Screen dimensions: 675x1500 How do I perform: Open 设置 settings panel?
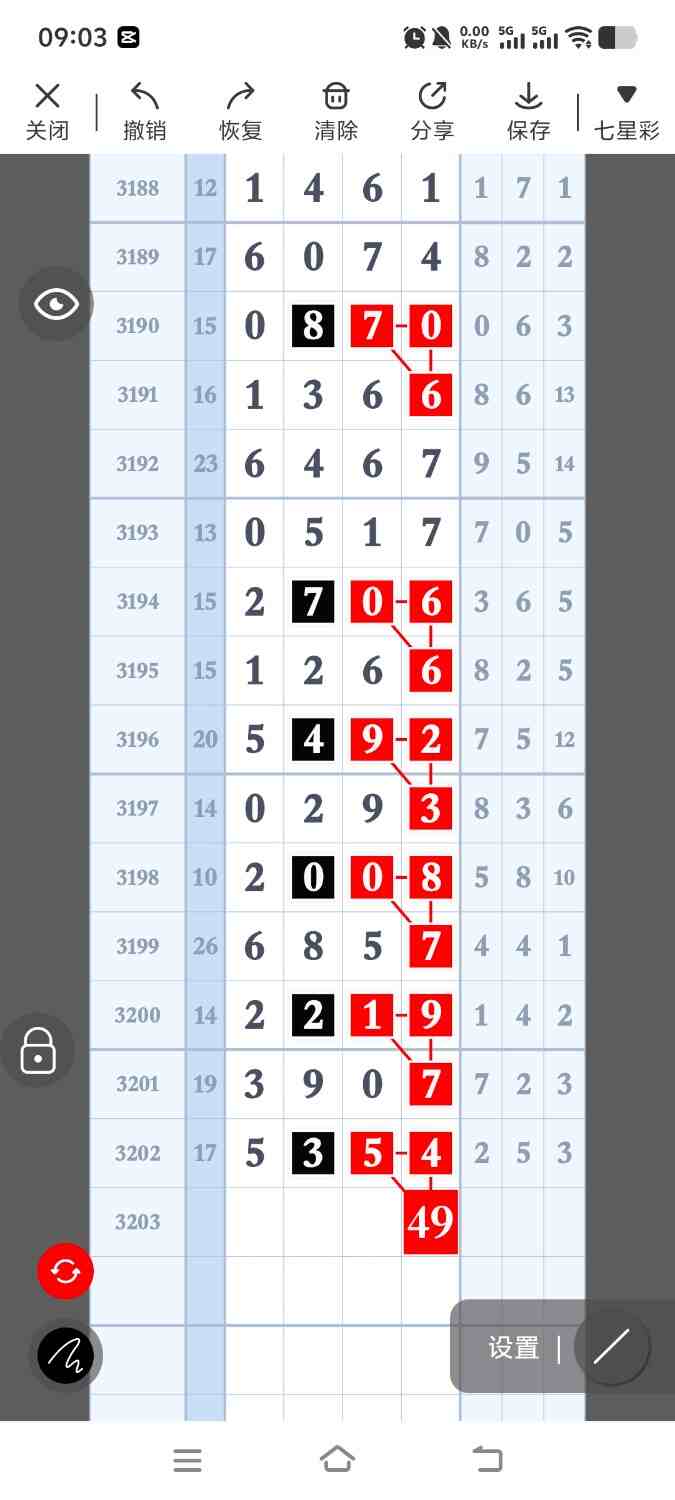(514, 1348)
